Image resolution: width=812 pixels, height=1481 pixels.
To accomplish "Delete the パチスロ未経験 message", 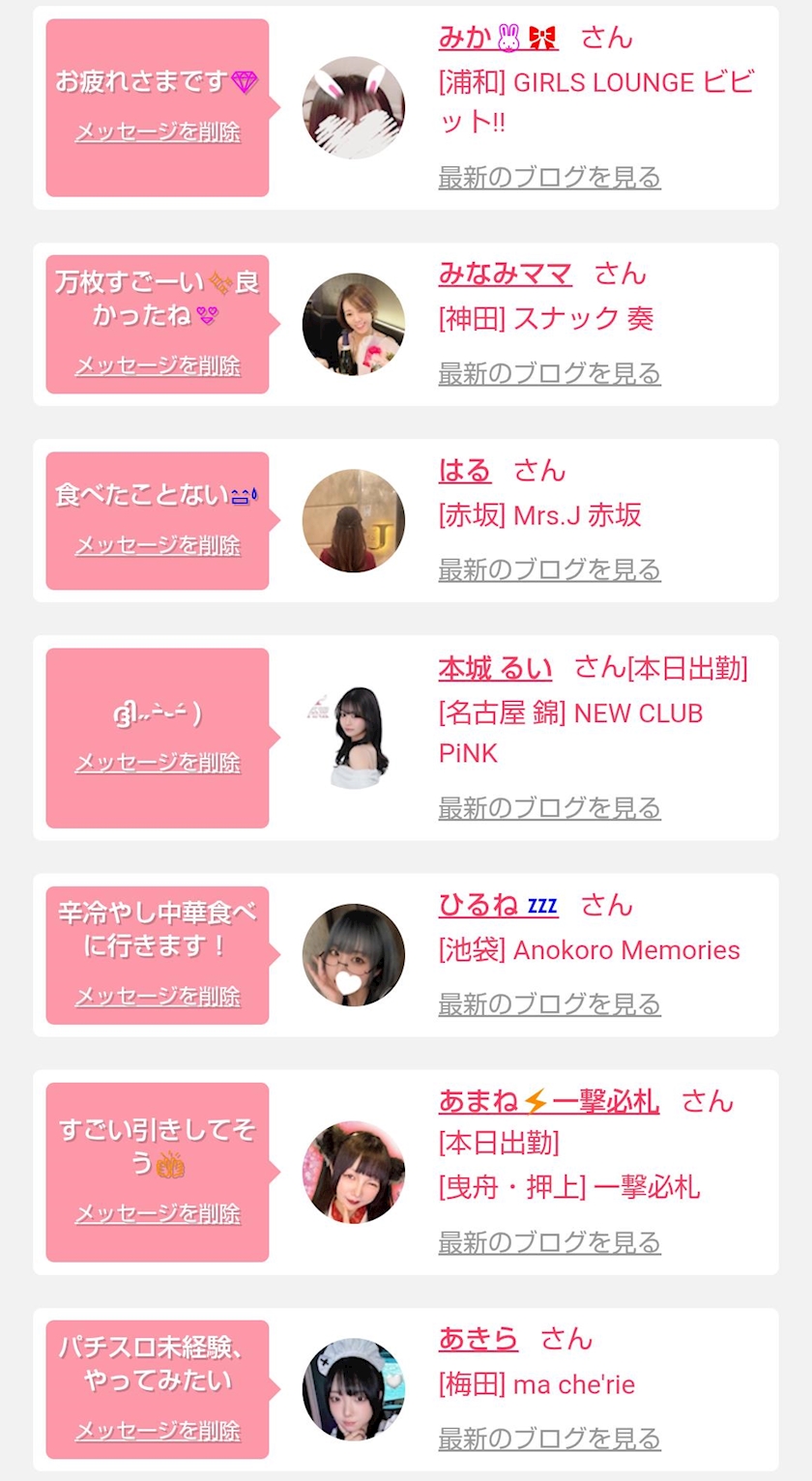I will tap(158, 1431).
